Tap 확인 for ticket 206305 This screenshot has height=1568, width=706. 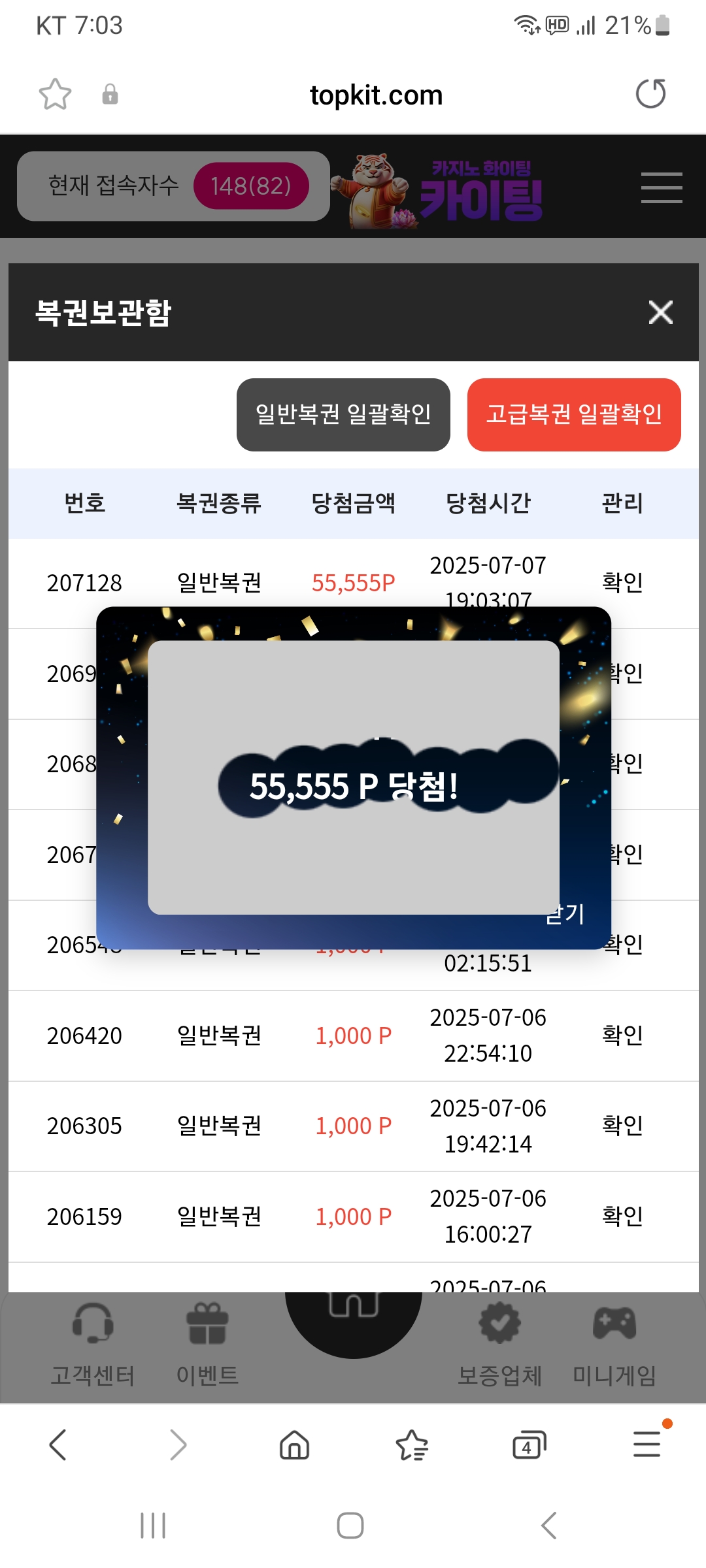click(622, 1125)
